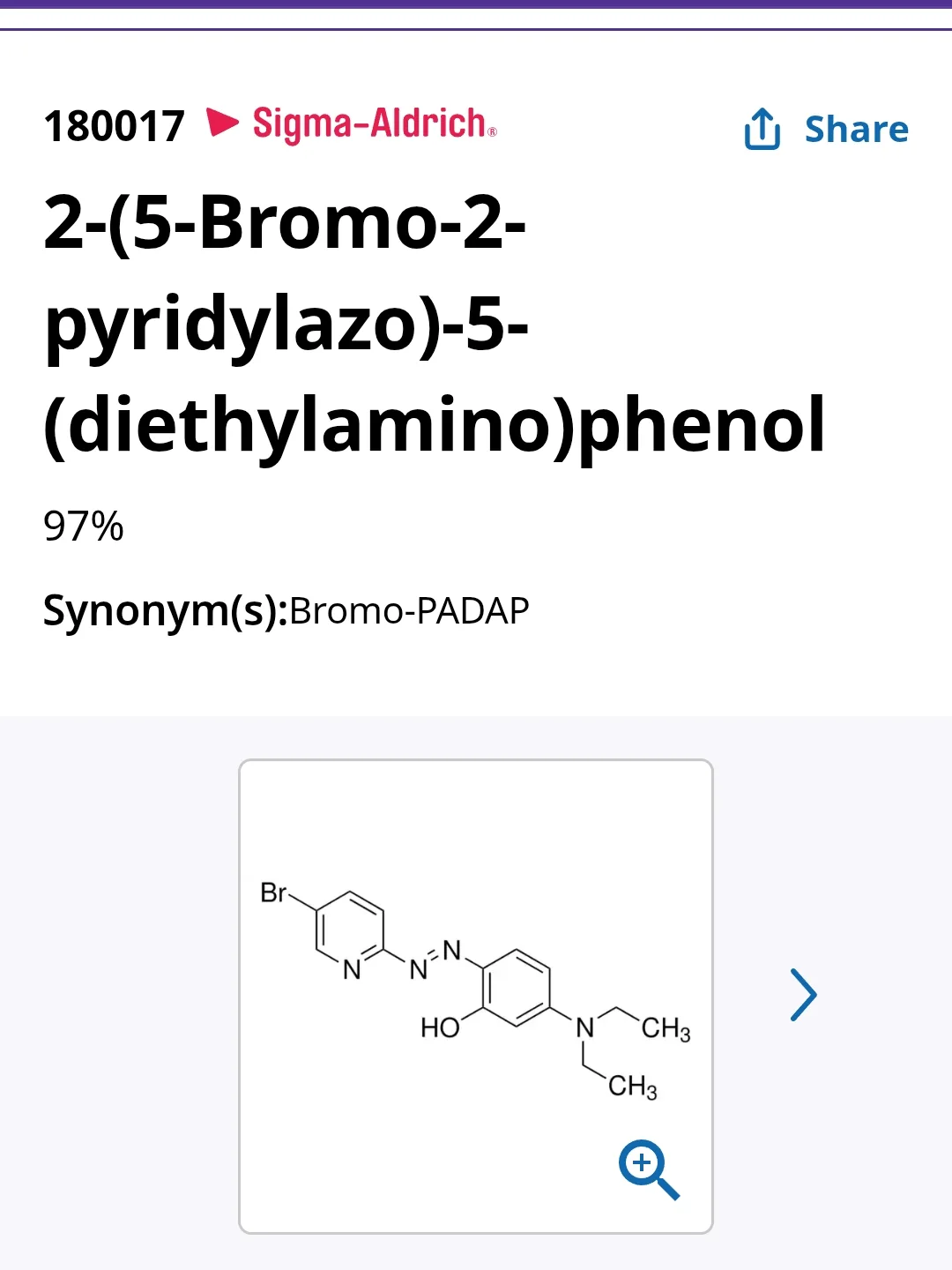Screen dimensions: 952x1270
Task: Share this product page
Action: pyautogui.click(x=826, y=129)
